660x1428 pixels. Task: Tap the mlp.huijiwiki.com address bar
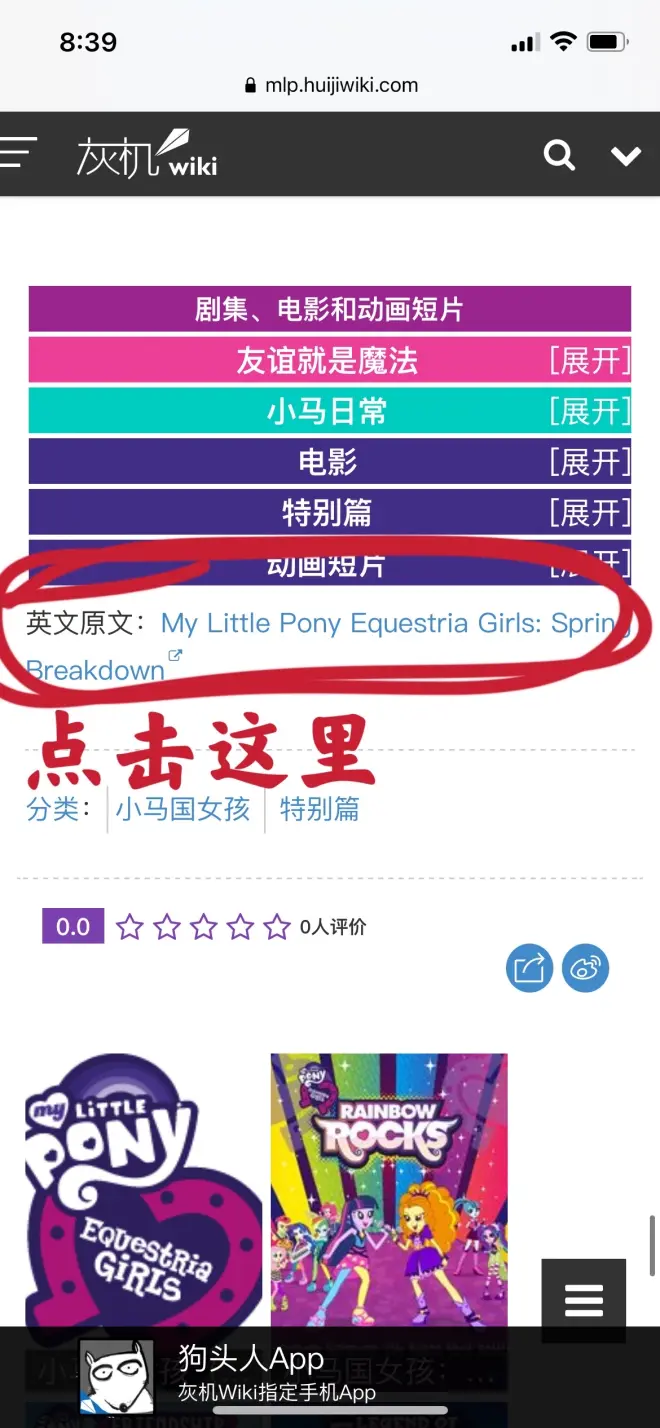330,85
